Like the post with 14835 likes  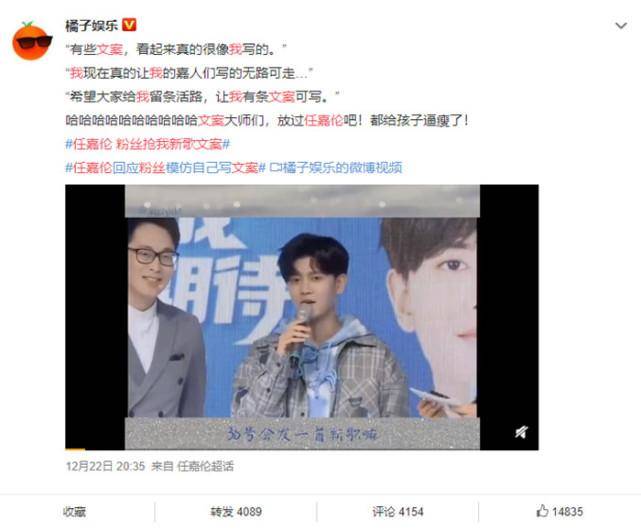(559, 511)
